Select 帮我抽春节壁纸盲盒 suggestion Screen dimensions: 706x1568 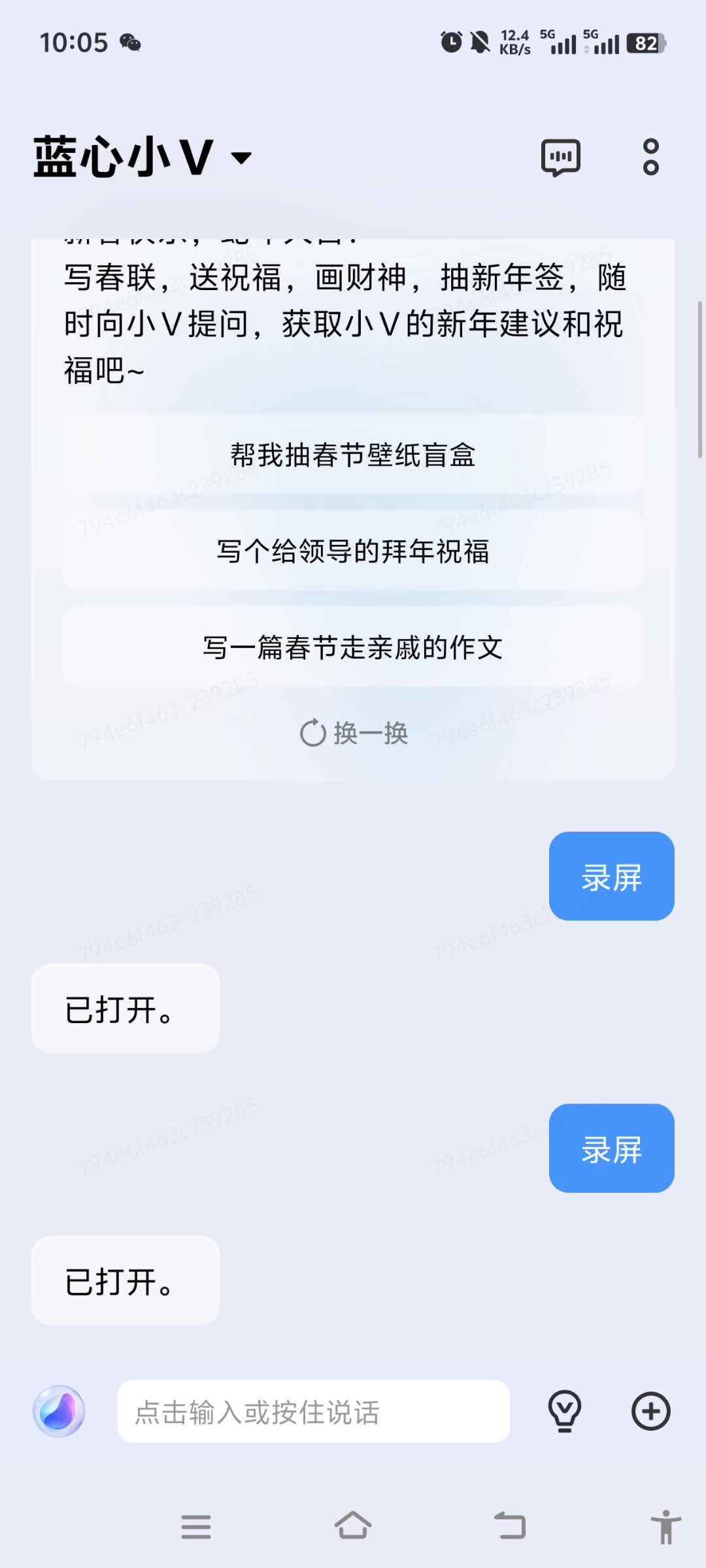pyautogui.click(x=353, y=455)
